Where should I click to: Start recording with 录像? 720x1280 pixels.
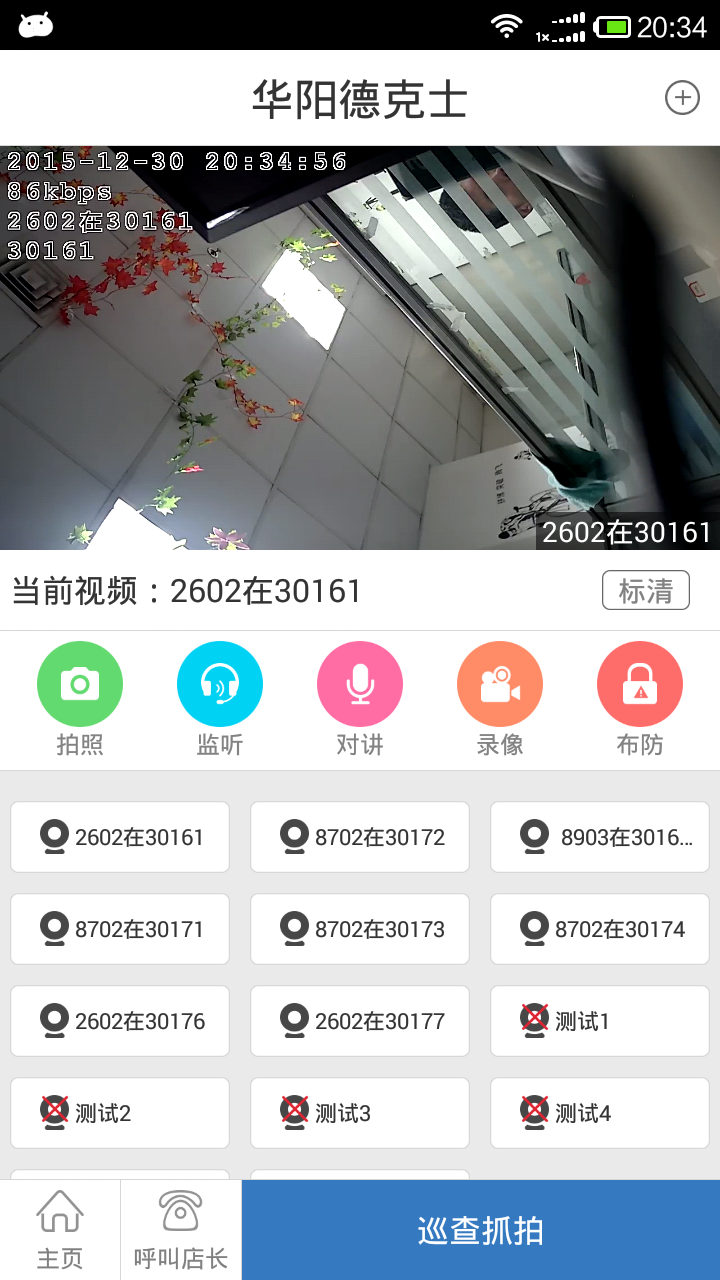[x=500, y=685]
